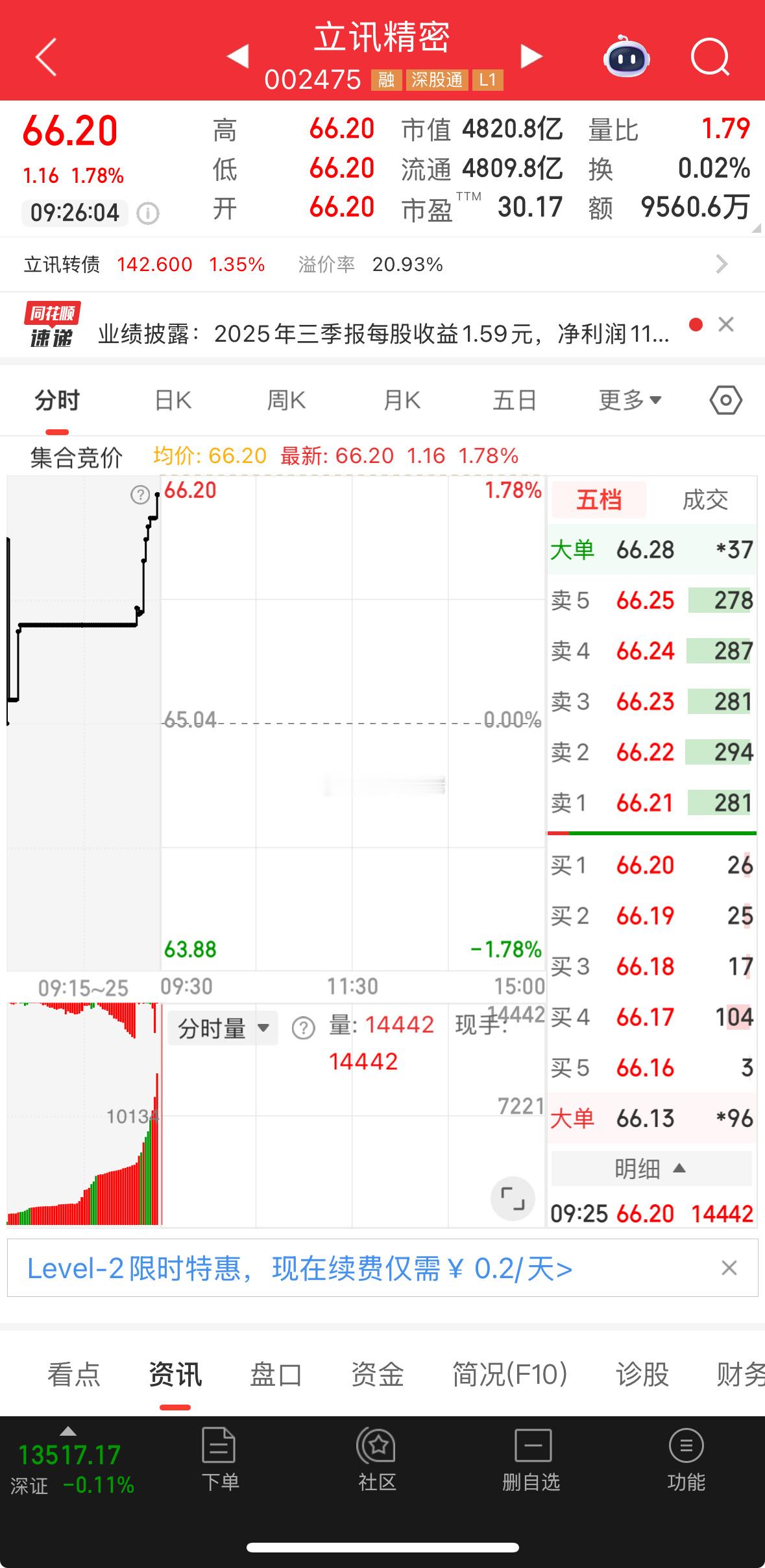Open the AI assistant robot icon
This screenshot has height=1568, width=765.
point(625,58)
